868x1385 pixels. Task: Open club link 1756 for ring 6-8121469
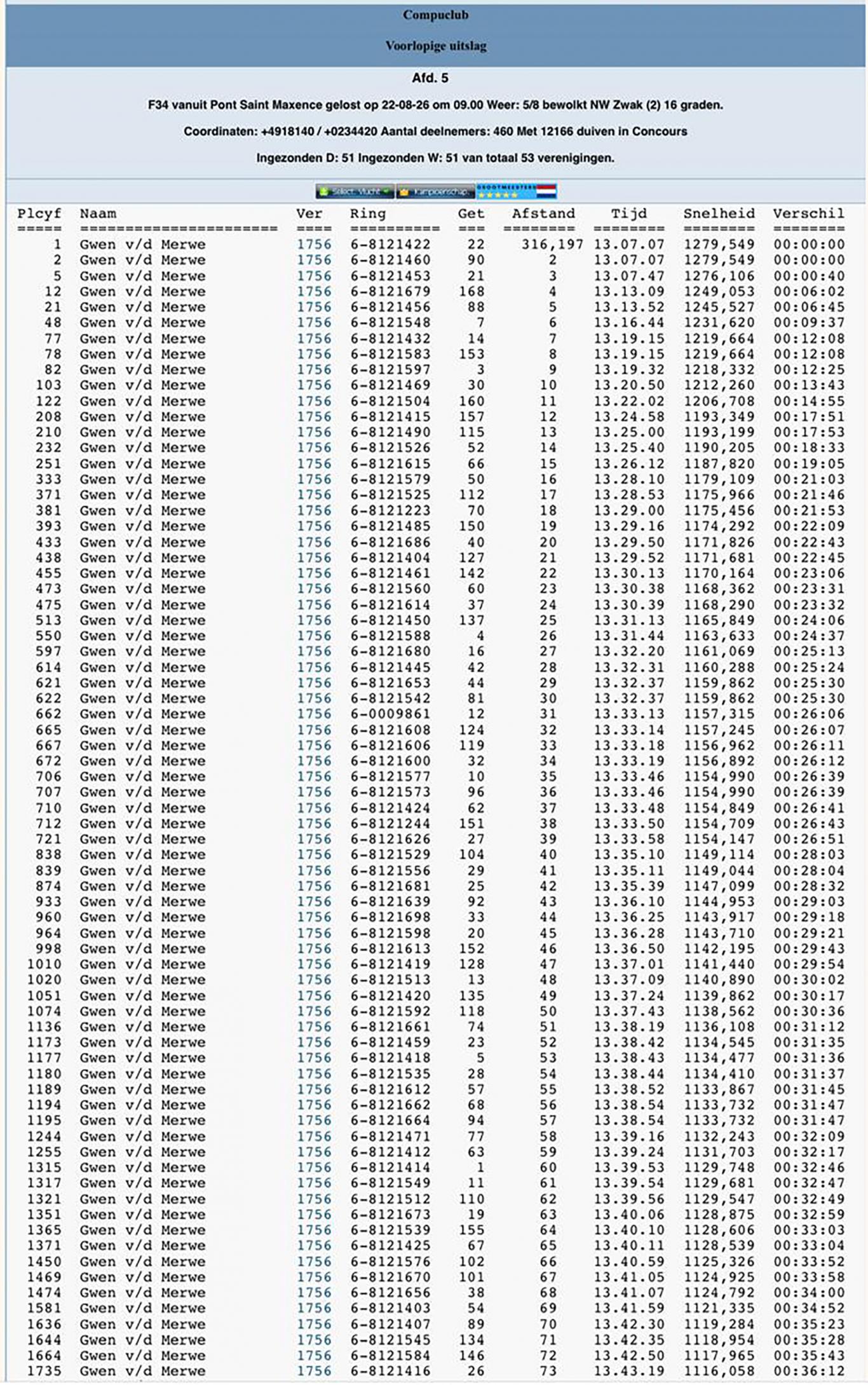click(314, 385)
